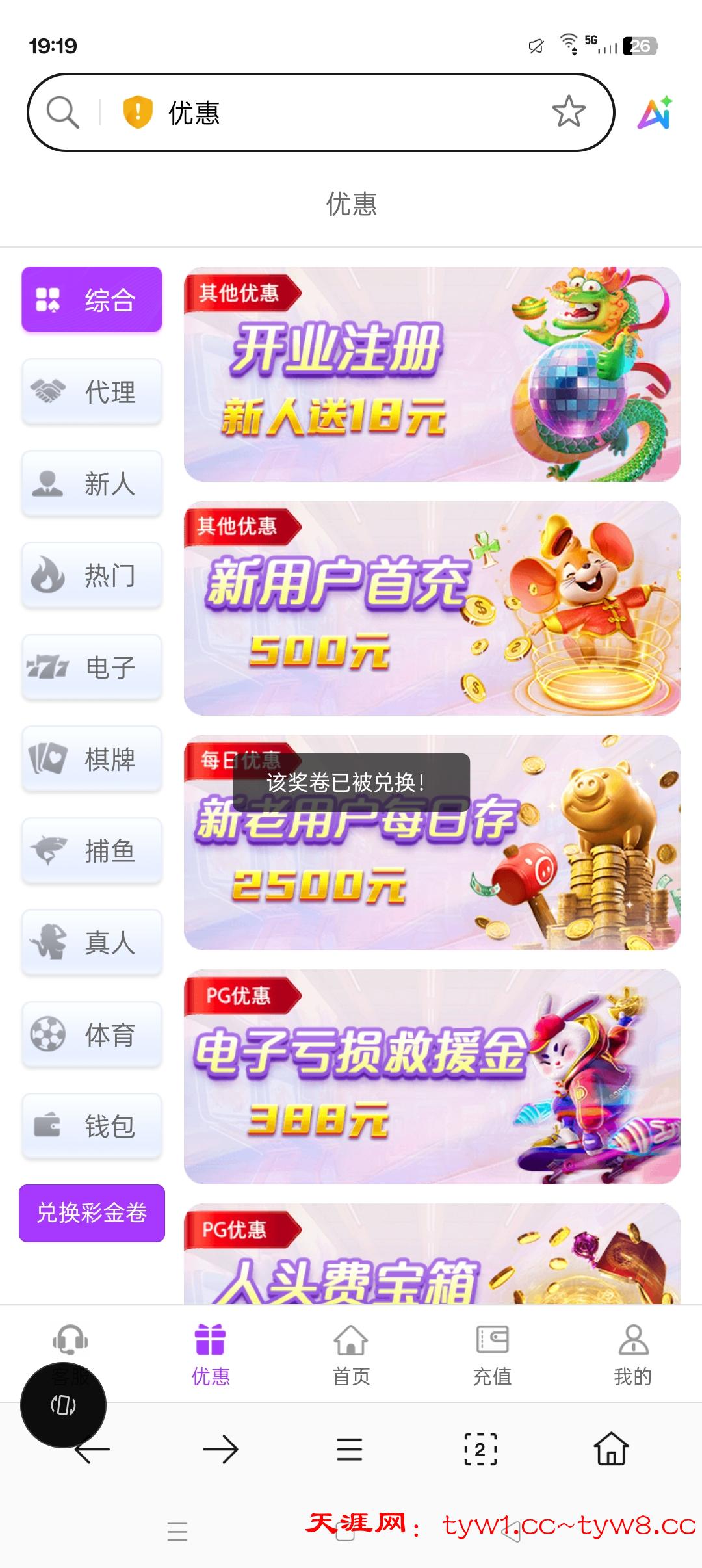Tap the address bar showing 优惠
Viewport: 702px width, 1568px height.
pyautogui.click(x=325, y=112)
